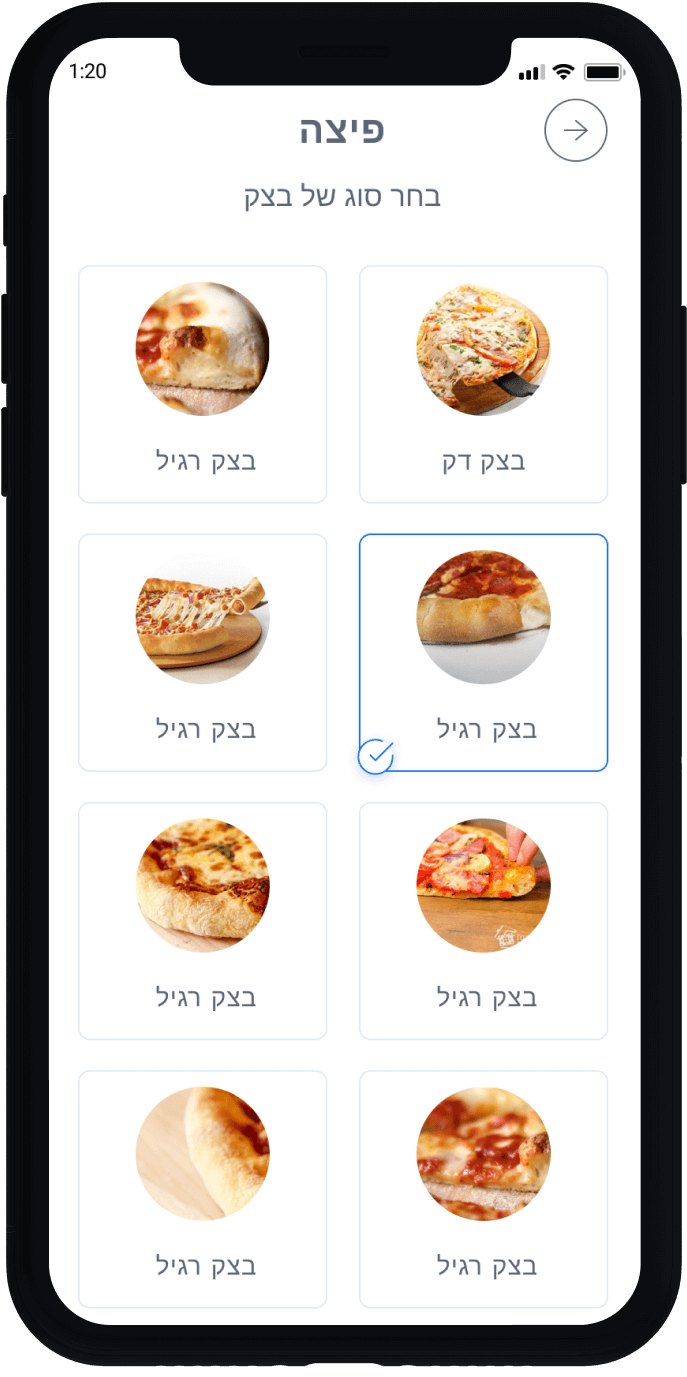Pick the בצק רגיל card with pizza on wooden board
This screenshot has height=1377, width=687.
(202, 652)
